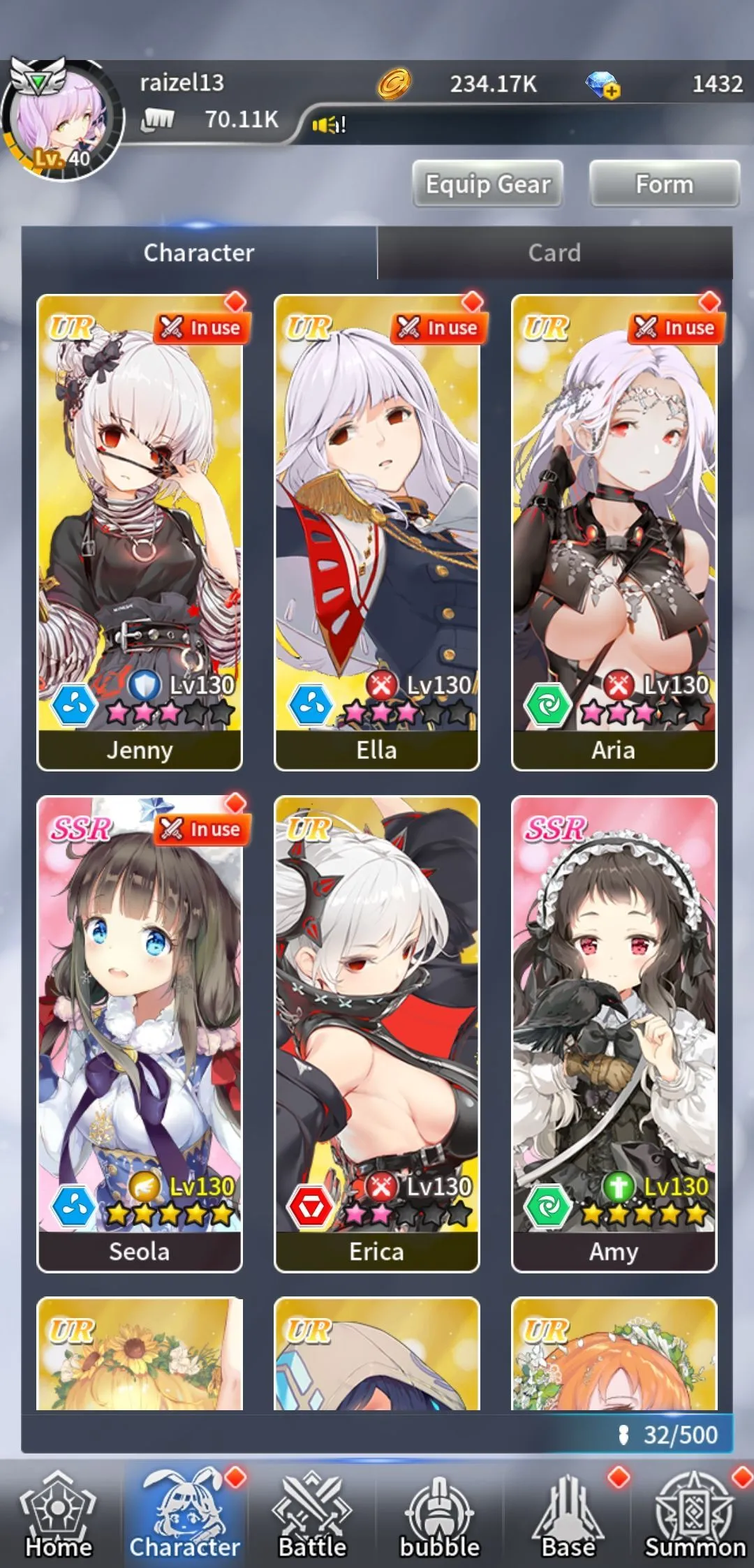This screenshot has height=1568, width=754.
Task: Open Jenny's character card
Action: pos(140,532)
